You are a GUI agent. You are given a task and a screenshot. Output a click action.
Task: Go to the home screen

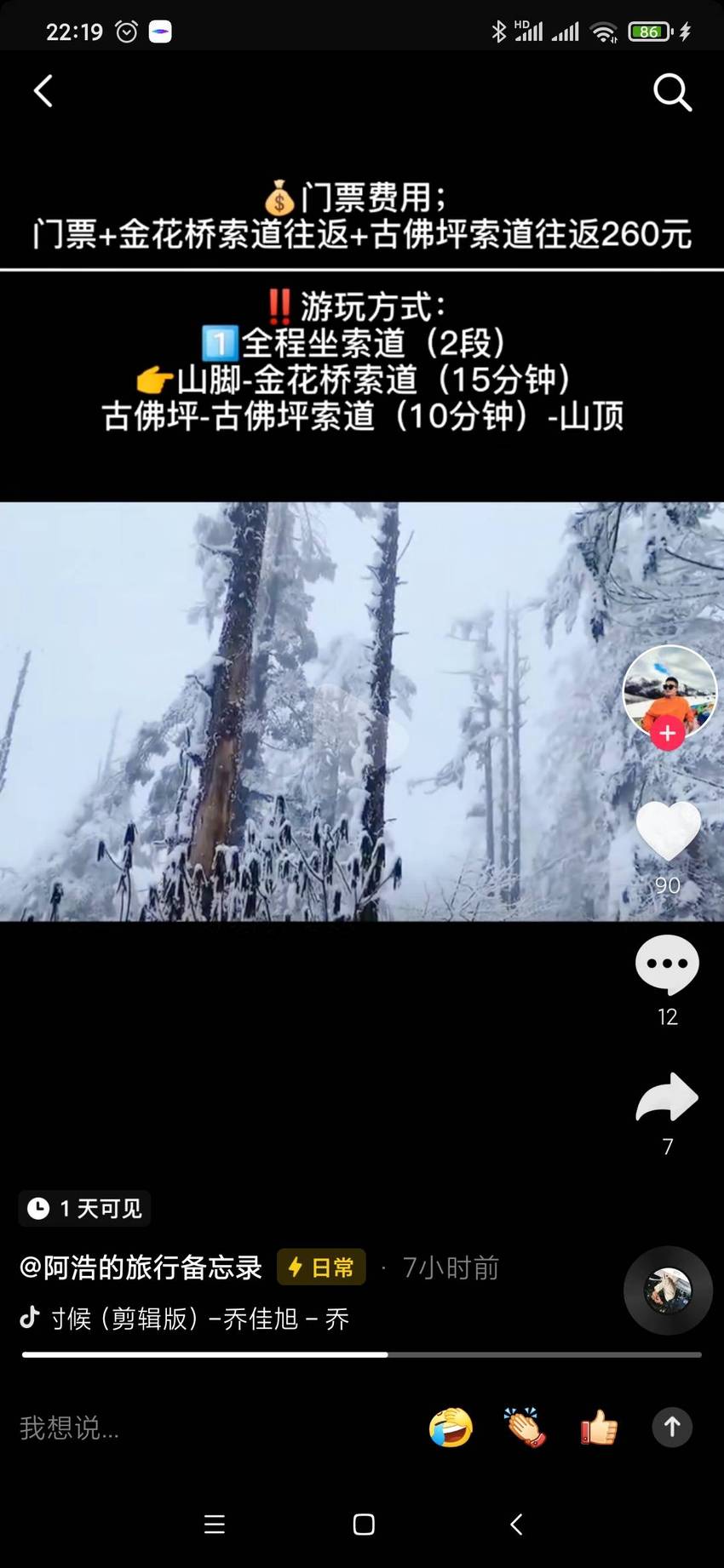(x=364, y=1524)
